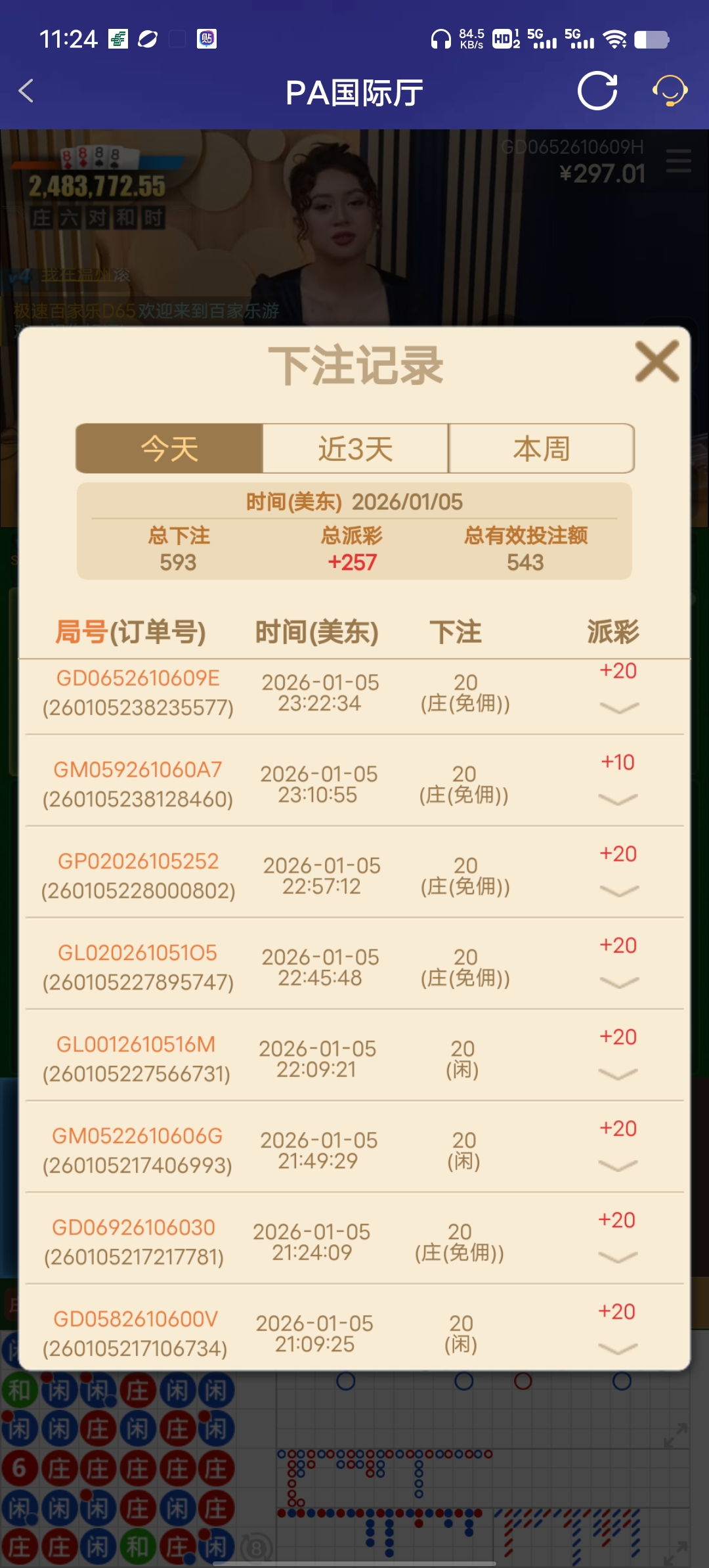Tap the Wi-Fi icon in the status bar

tap(616, 39)
